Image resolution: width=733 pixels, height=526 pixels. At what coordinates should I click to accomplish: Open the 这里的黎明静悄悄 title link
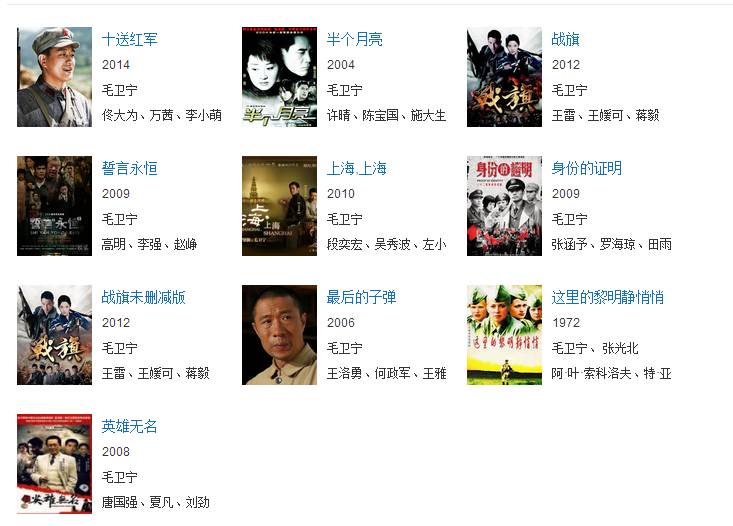(607, 297)
